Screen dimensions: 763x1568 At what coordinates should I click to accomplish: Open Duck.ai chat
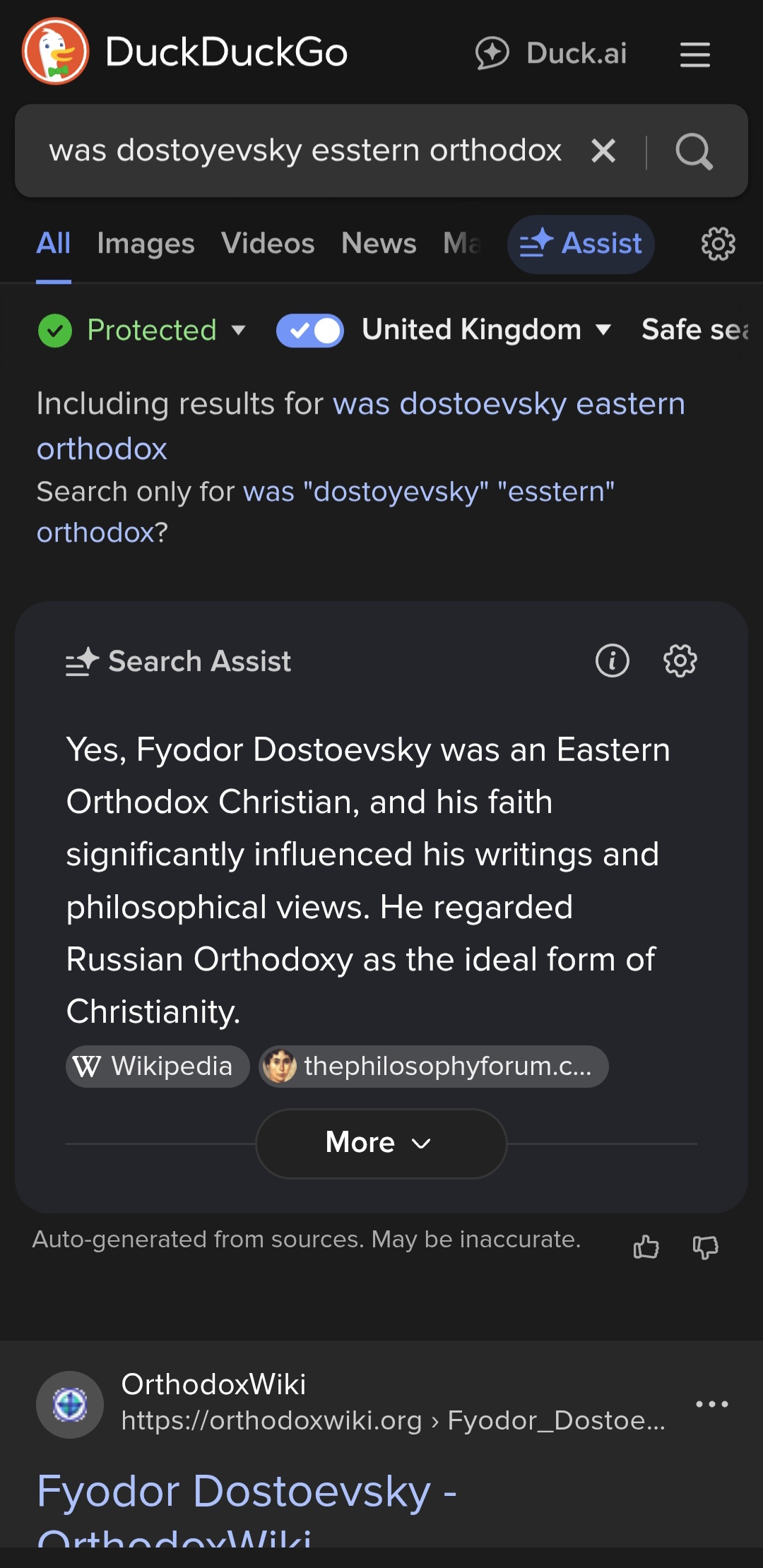tap(551, 54)
